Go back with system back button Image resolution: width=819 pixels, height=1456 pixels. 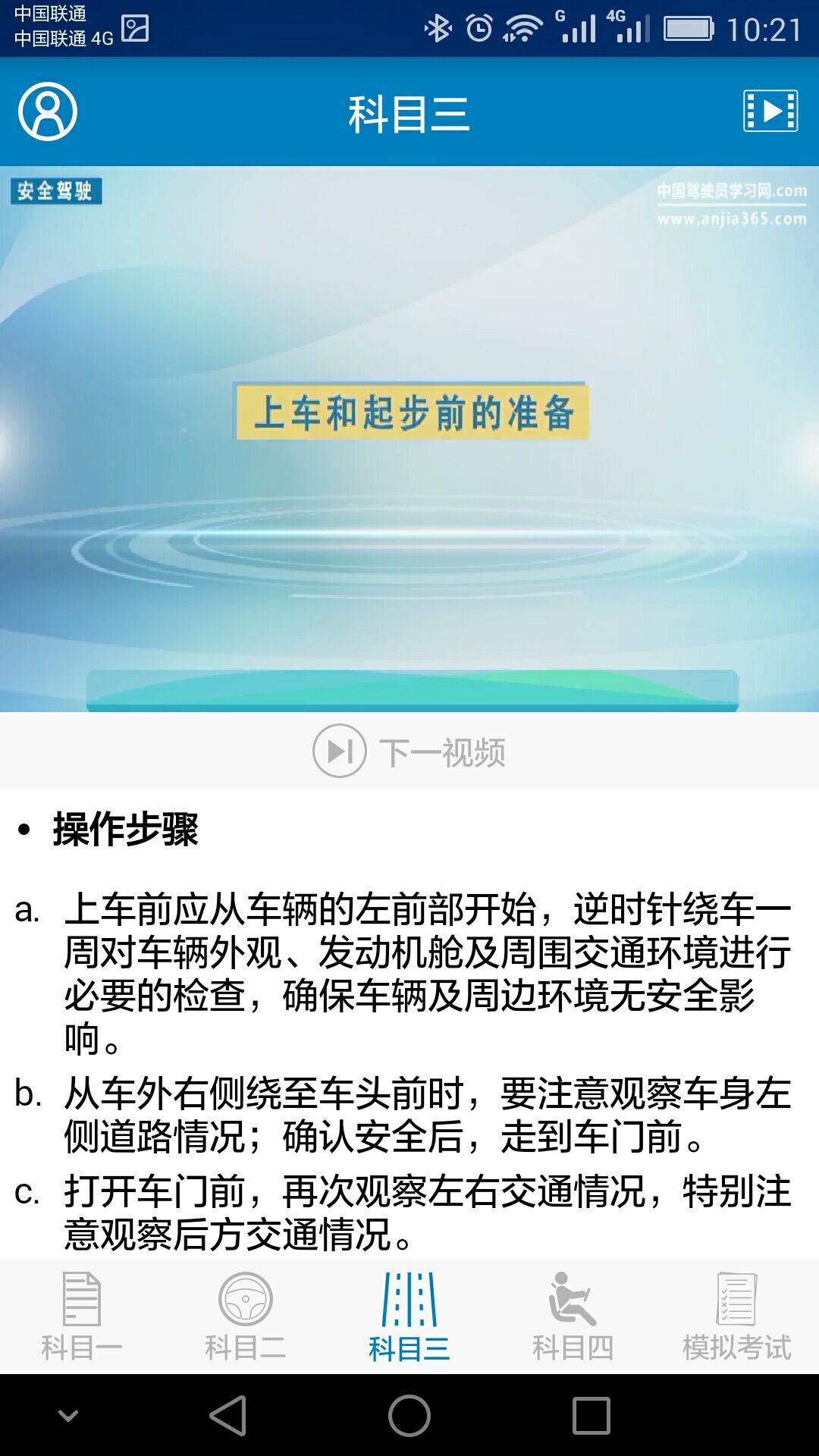click(x=227, y=1415)
